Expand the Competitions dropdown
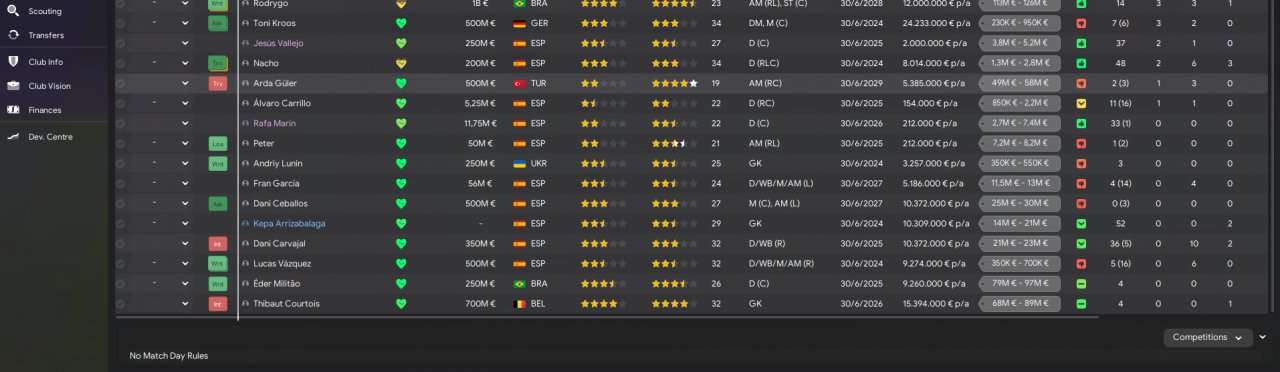Viewport: 1280px width, 372px height. [x=1208, y=338]
